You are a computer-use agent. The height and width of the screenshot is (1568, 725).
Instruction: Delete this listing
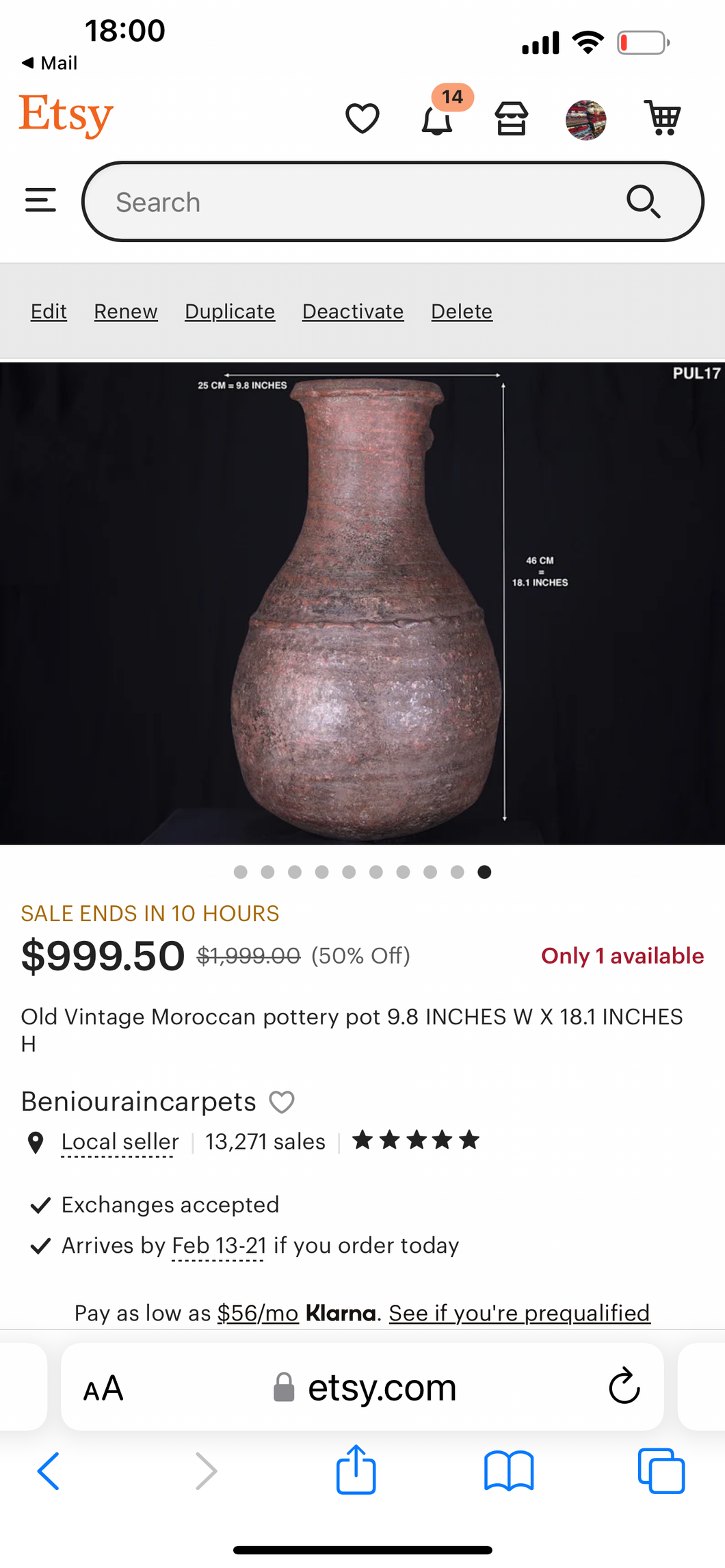(x=462, y=312)
